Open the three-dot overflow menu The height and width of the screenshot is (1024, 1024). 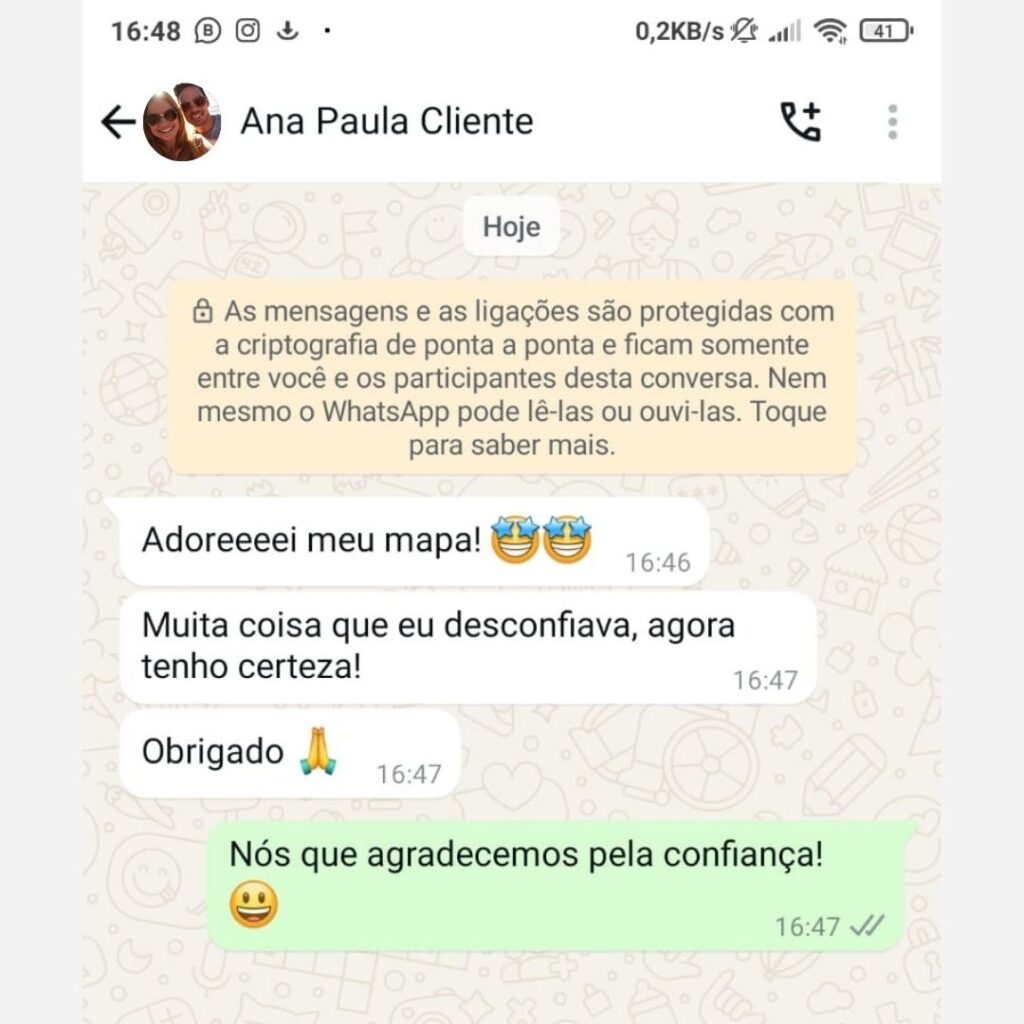[x=892, y=122]
